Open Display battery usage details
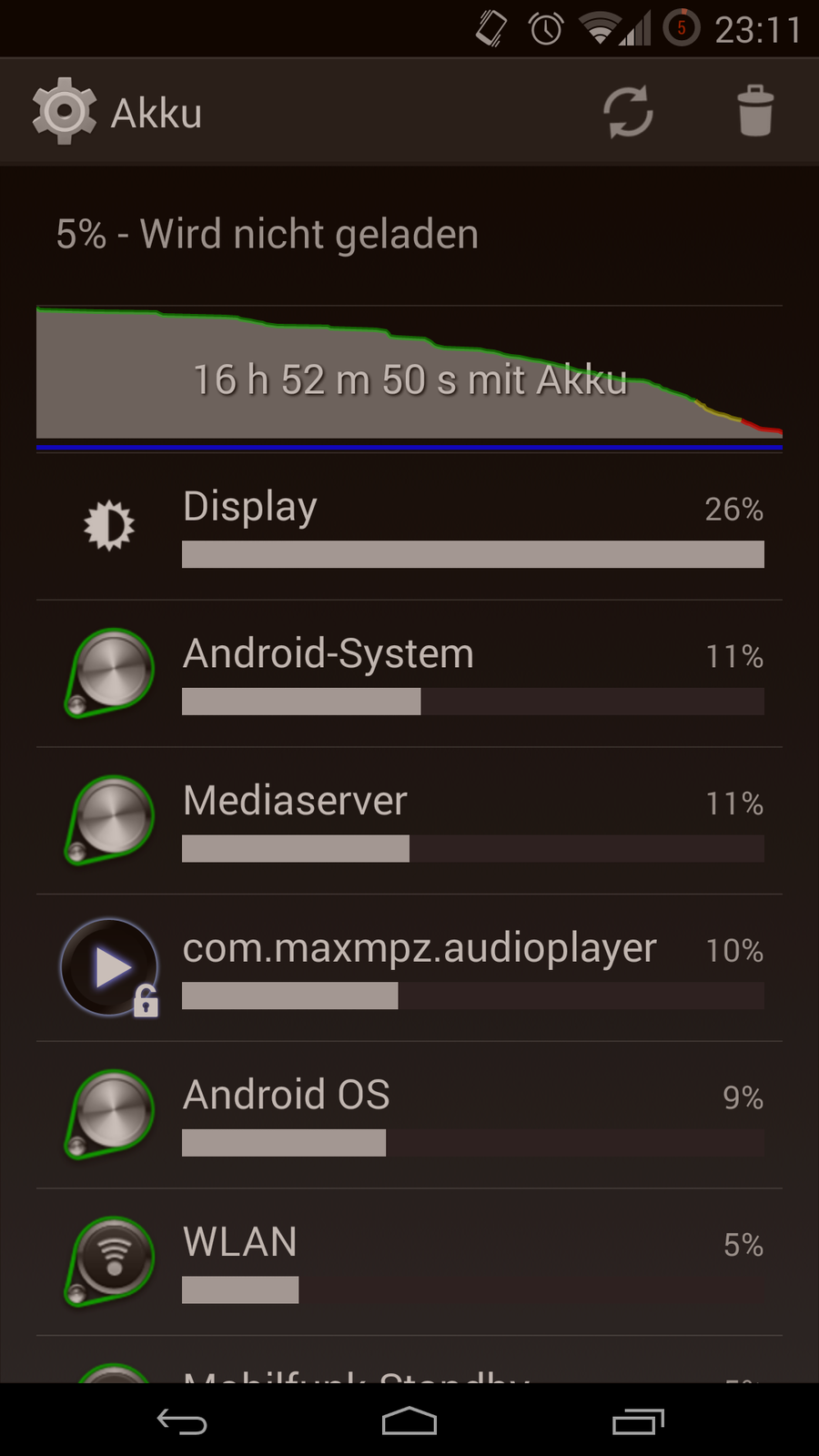 (x=409, y=528)
